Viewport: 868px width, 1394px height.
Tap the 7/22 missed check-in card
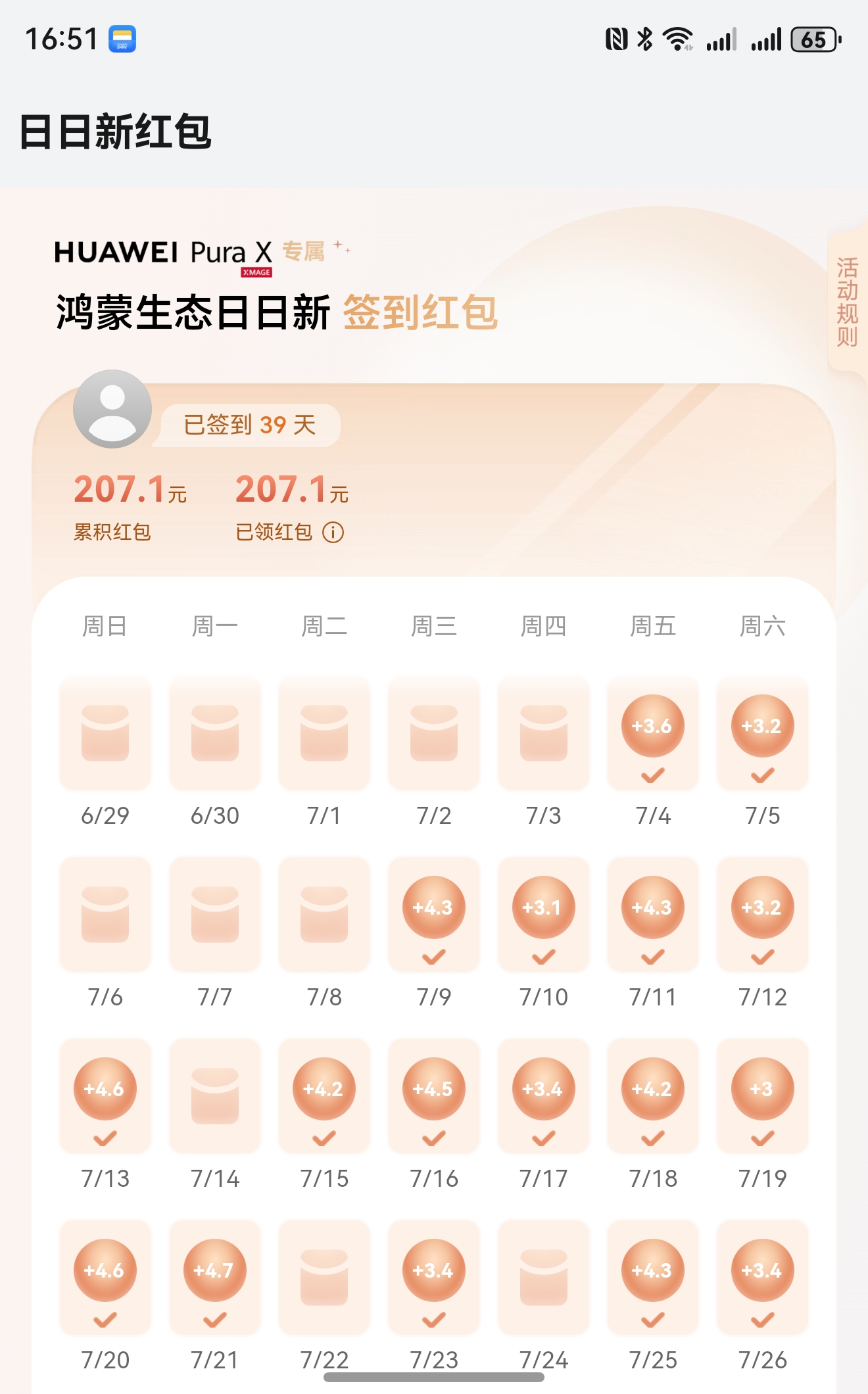coord(324,1278)
